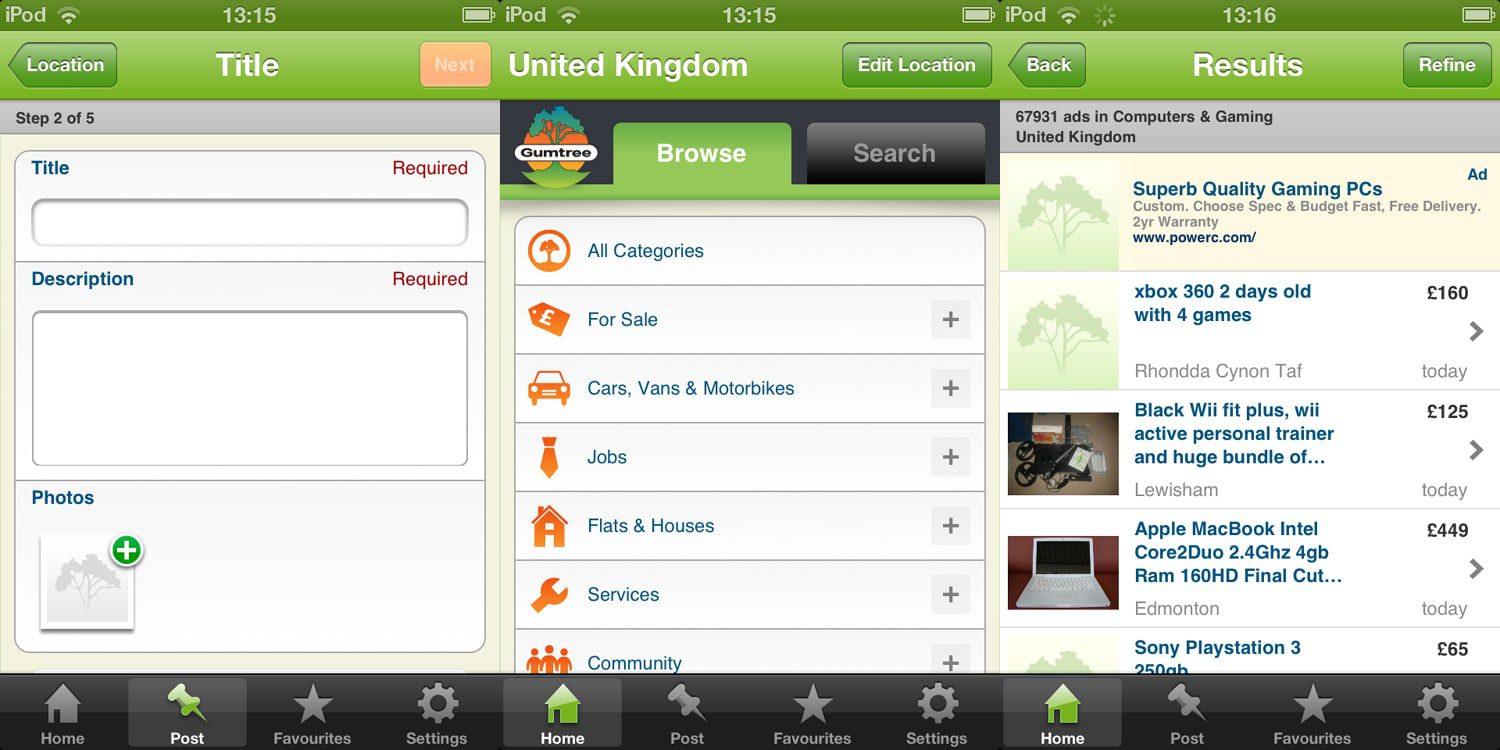This screenshot has height=750, width=1500.
Task: Refine the search results
Action: pos(1446,65)
